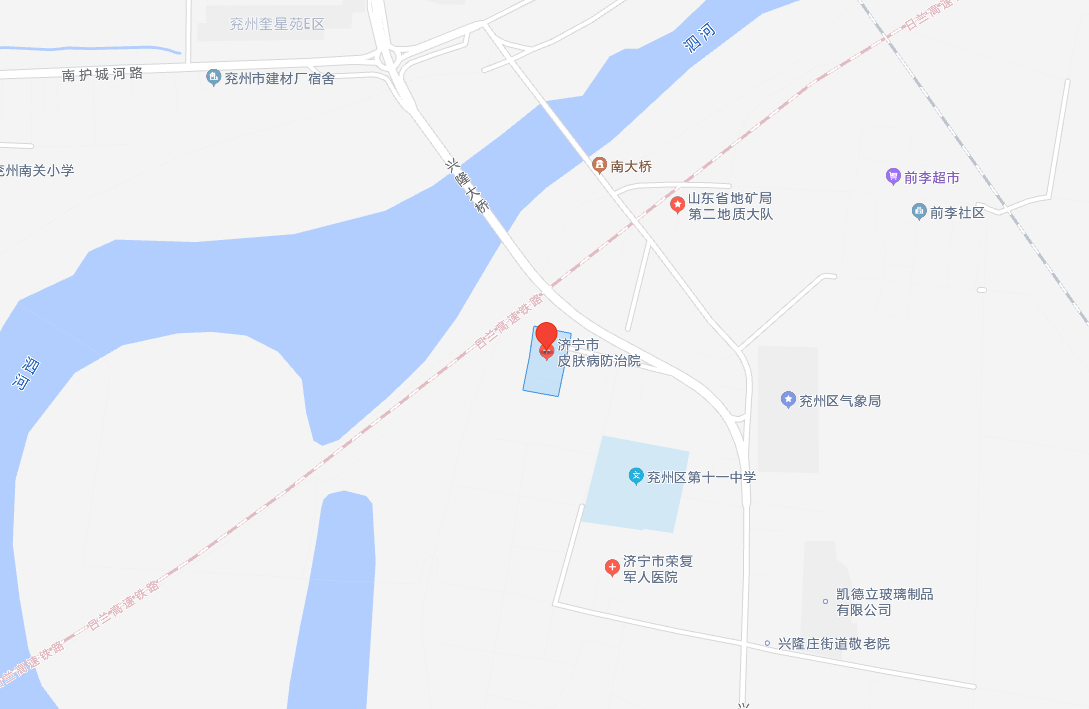
Task: Select the 山东省地矿局第二地质大队 marker
Action: click(x=677, y=205)
